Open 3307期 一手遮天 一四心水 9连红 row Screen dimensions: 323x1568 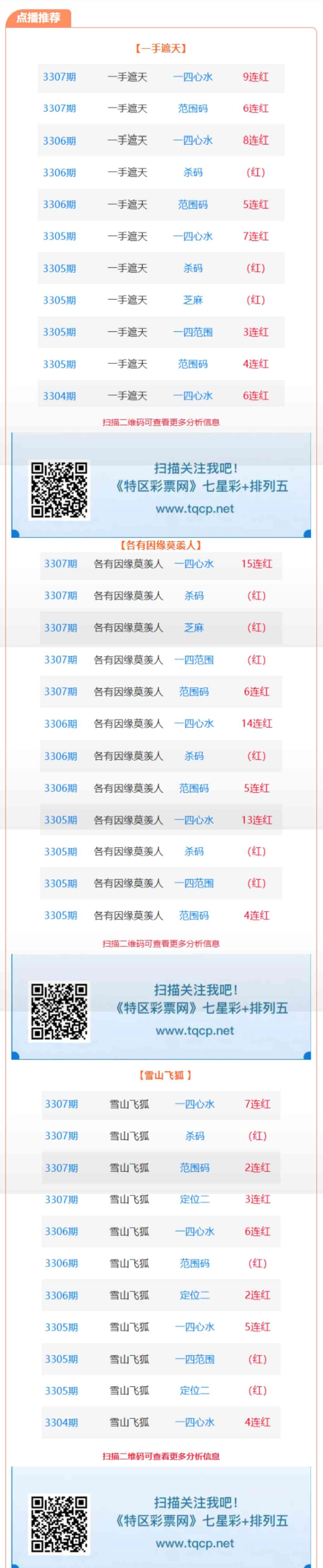point(161,77)
